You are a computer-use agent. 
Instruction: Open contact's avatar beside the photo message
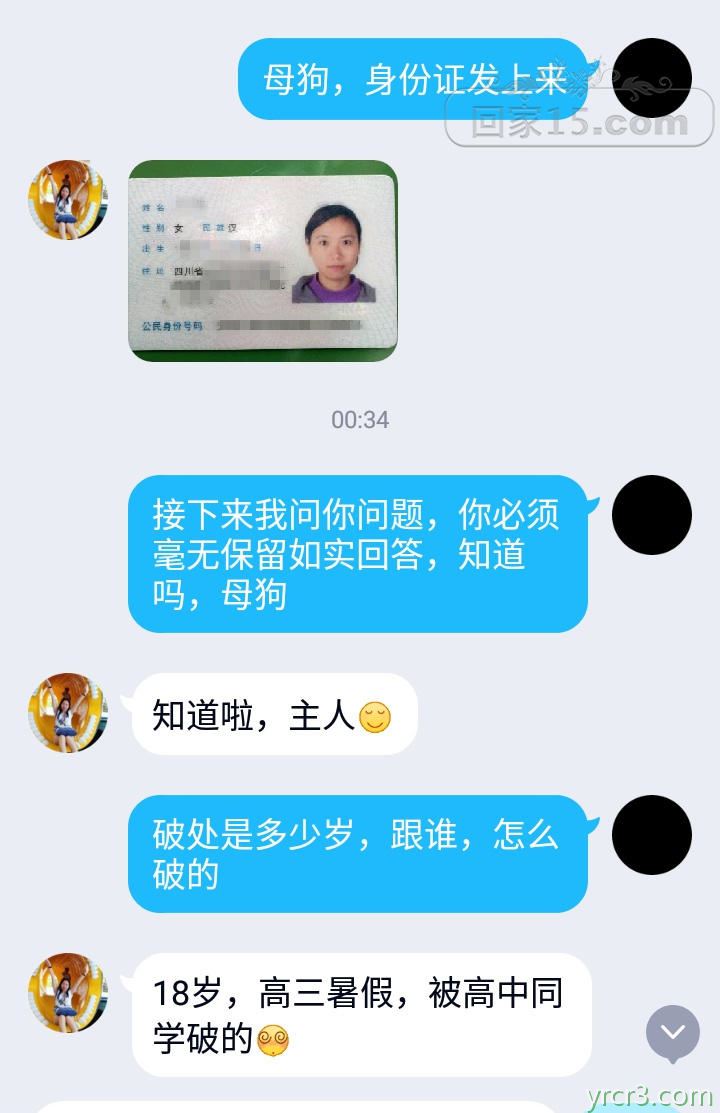coord(67,200)
